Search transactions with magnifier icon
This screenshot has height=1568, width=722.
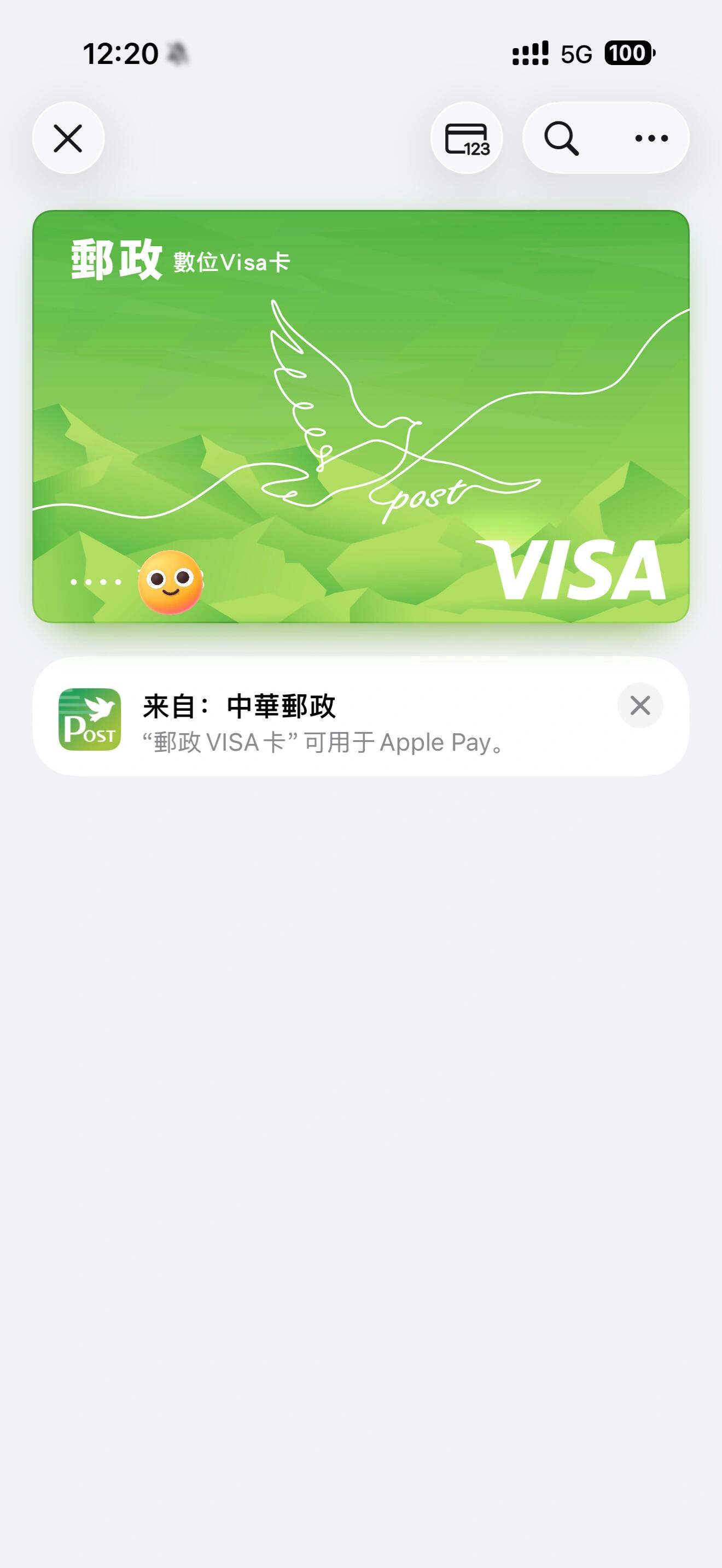[561, 138]
